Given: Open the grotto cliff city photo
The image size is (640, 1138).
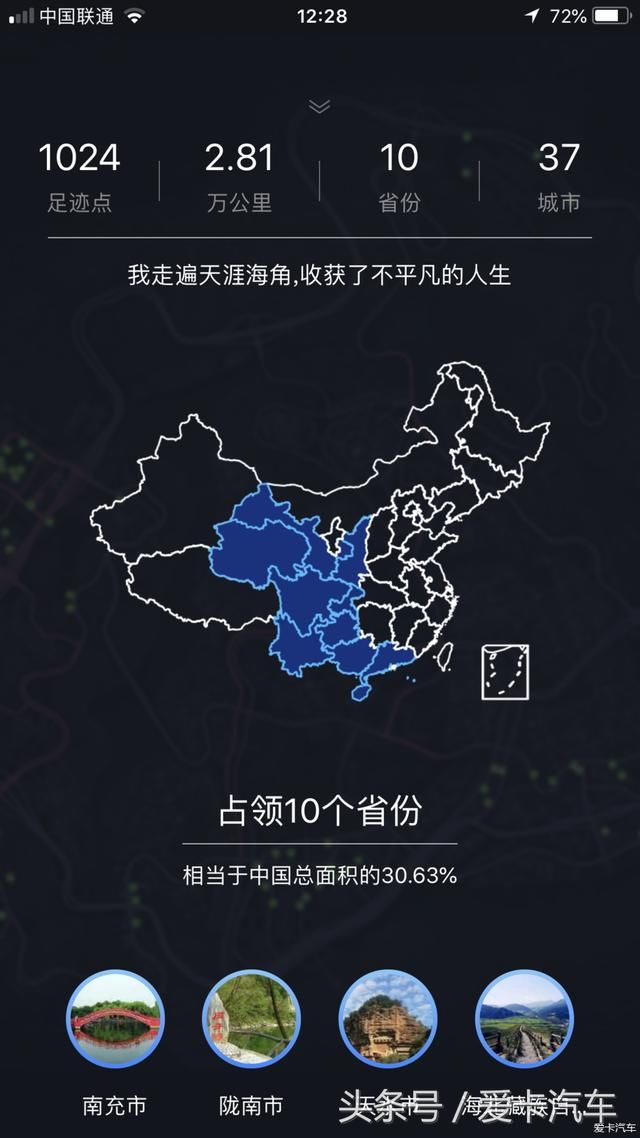Looking at the screenshot, I should coord(387,1019).
